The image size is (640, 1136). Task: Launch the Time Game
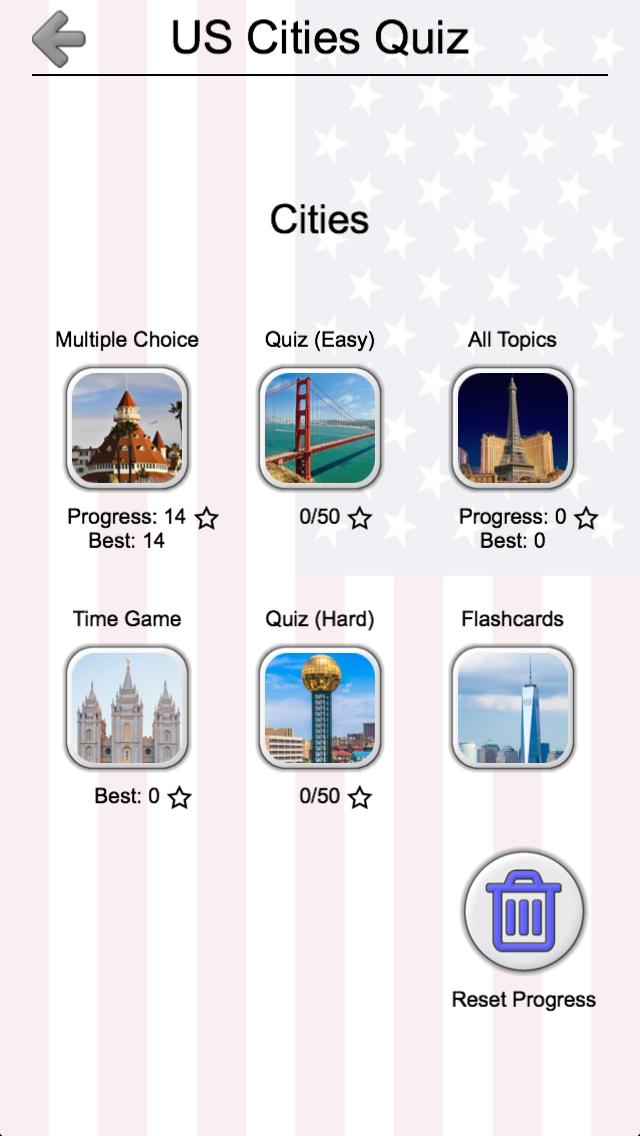127,707
